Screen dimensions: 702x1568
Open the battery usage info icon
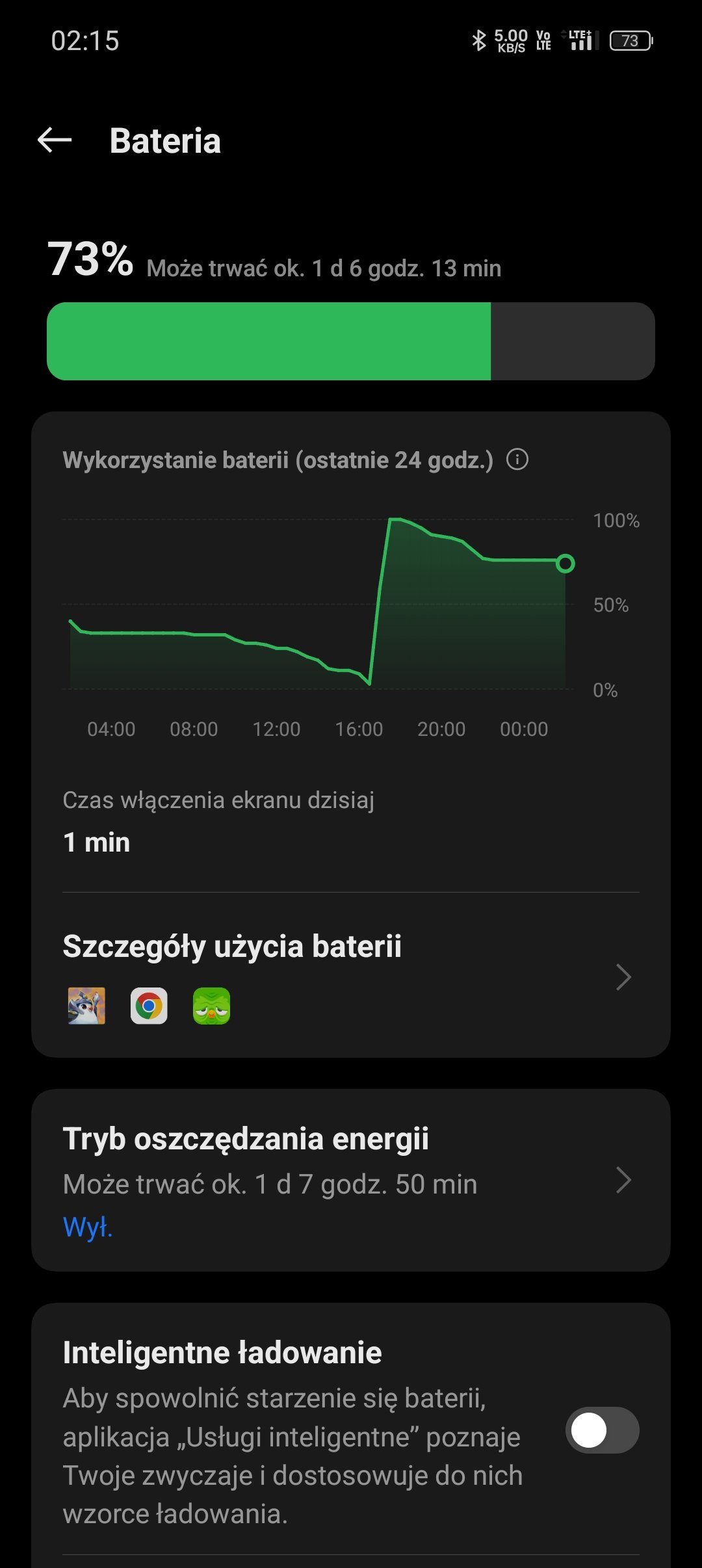pyautogui.click(x=517, y=460)
